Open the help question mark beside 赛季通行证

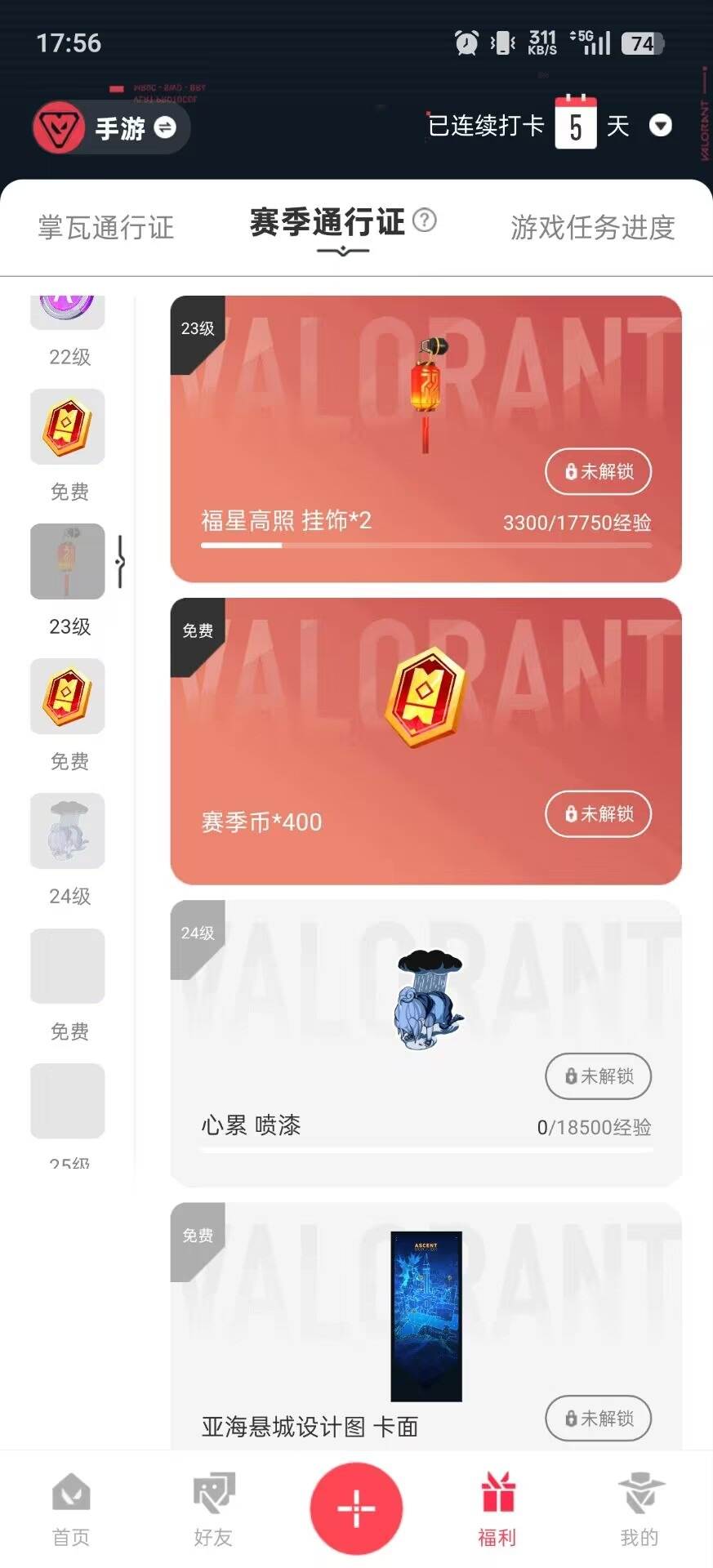pos(424,220)
